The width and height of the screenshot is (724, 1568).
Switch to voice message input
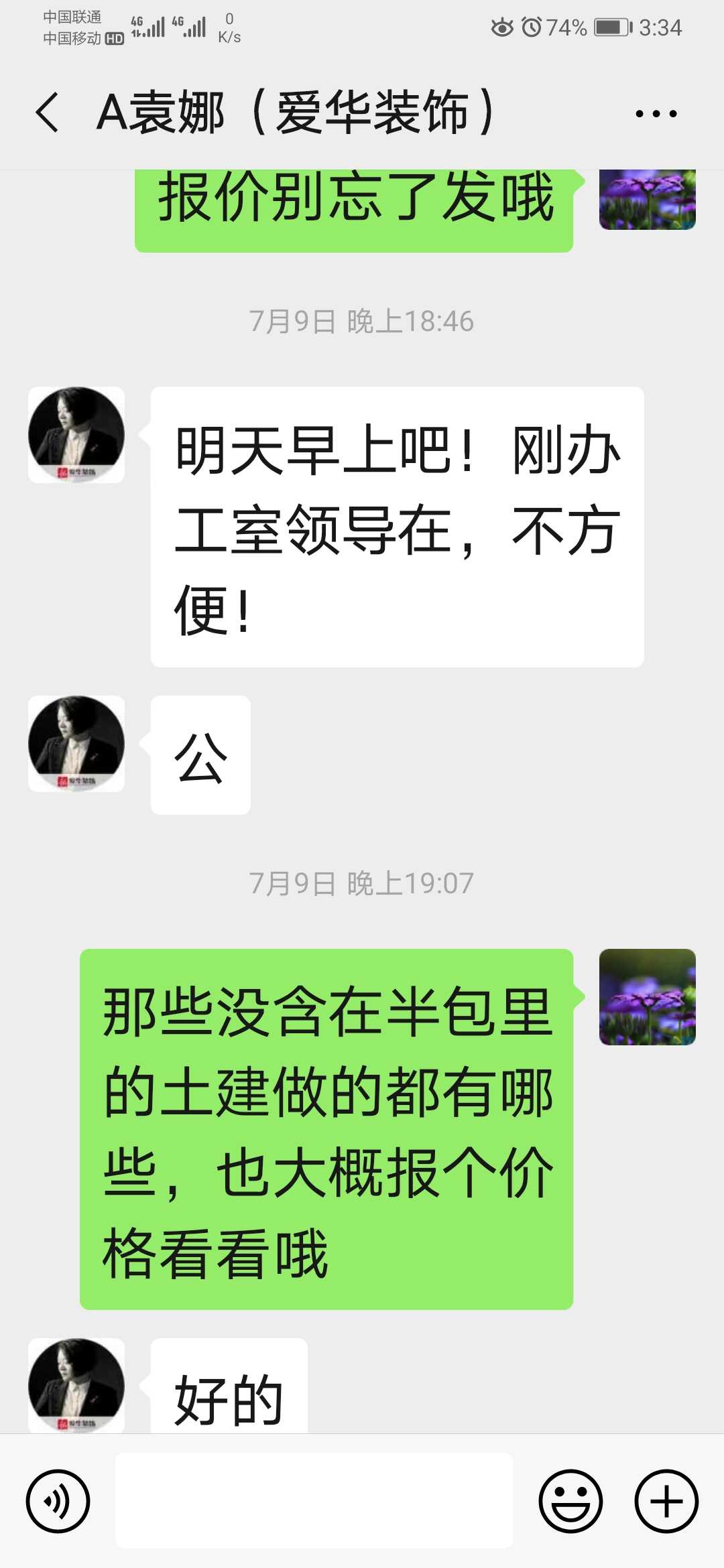click(x=58, y=1501)
